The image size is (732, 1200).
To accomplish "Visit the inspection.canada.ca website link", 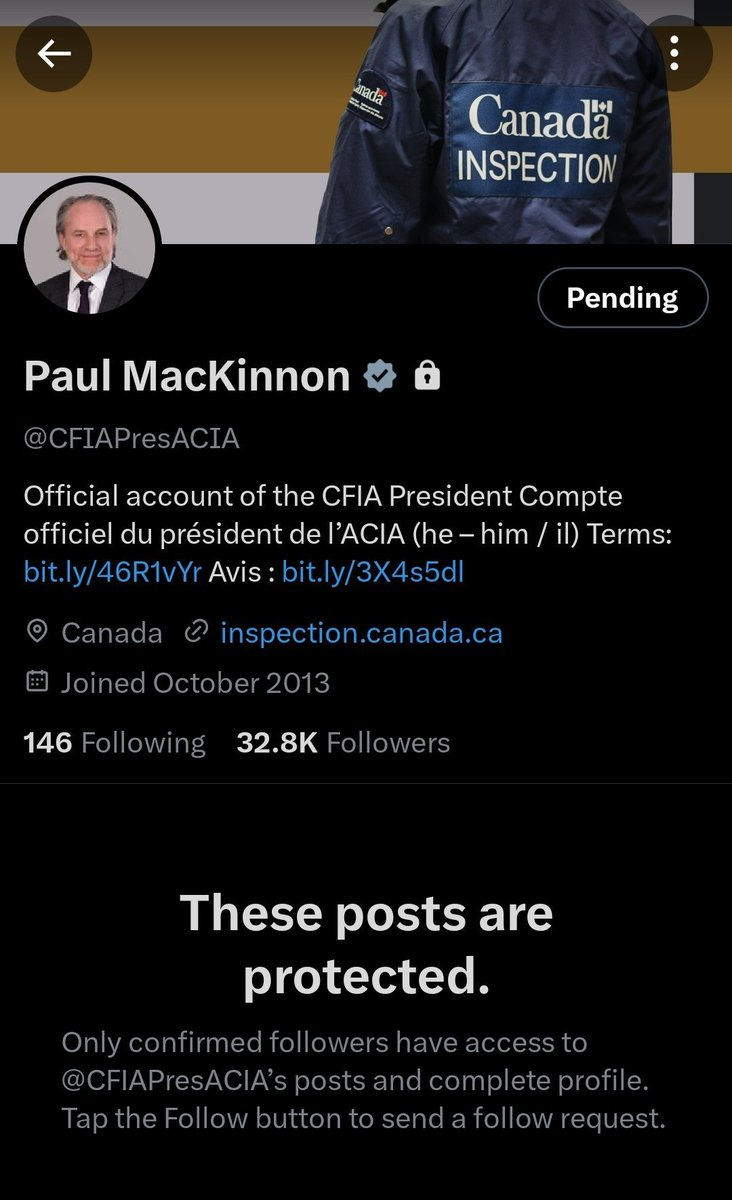I will 360,632.
